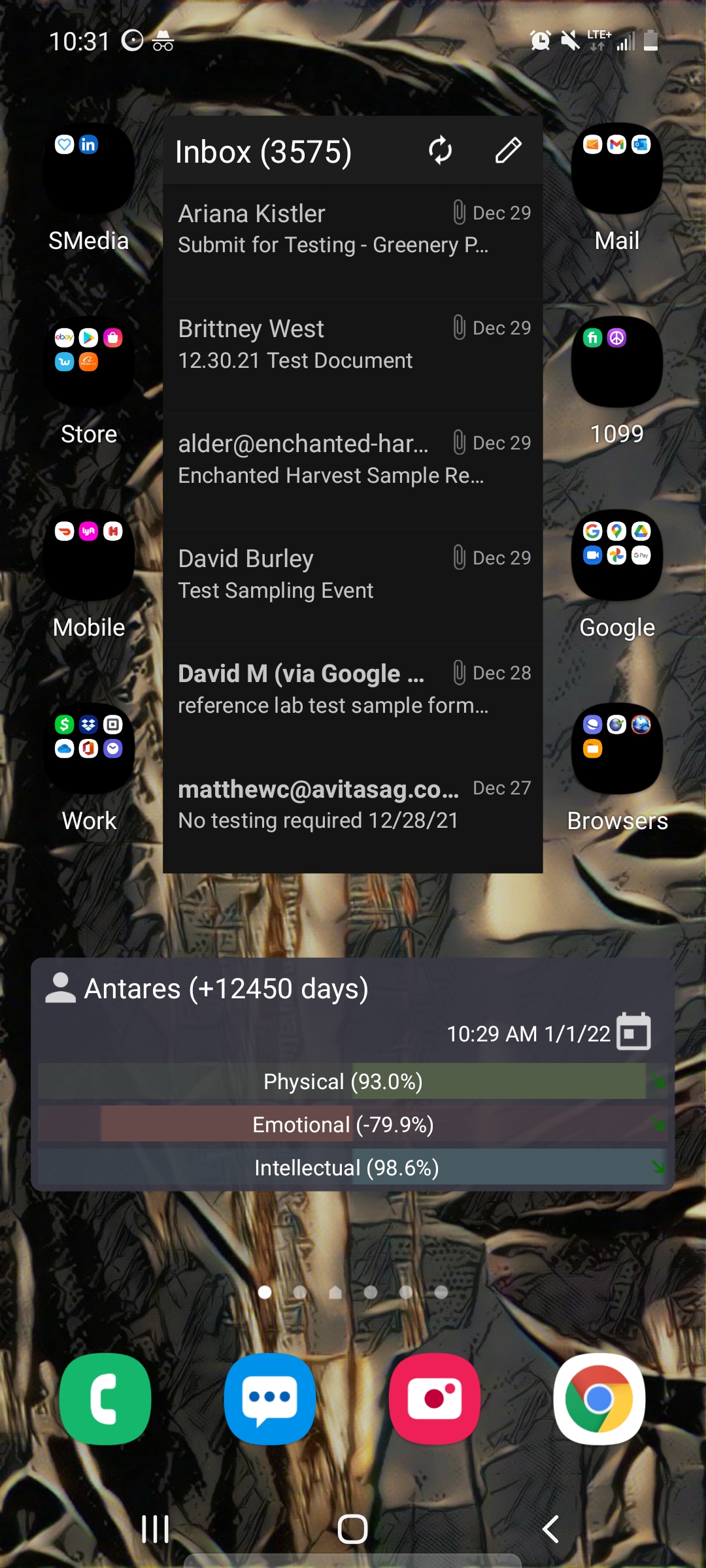Screen dimensions: 706x1568
Task: Open the 1099 folder
Action: pyautogui.click(x=617, y=362)
